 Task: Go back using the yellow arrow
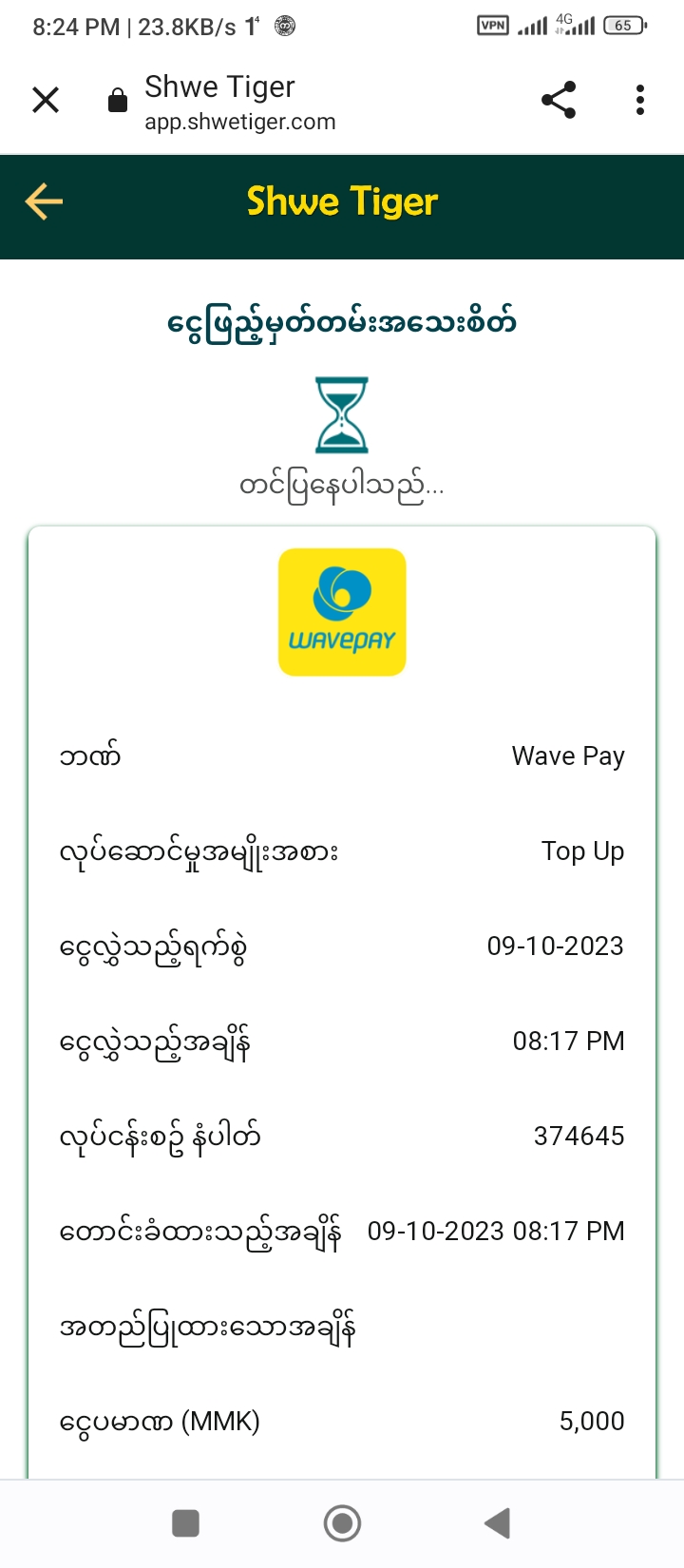pyautogui.click(x=44, y=201)
